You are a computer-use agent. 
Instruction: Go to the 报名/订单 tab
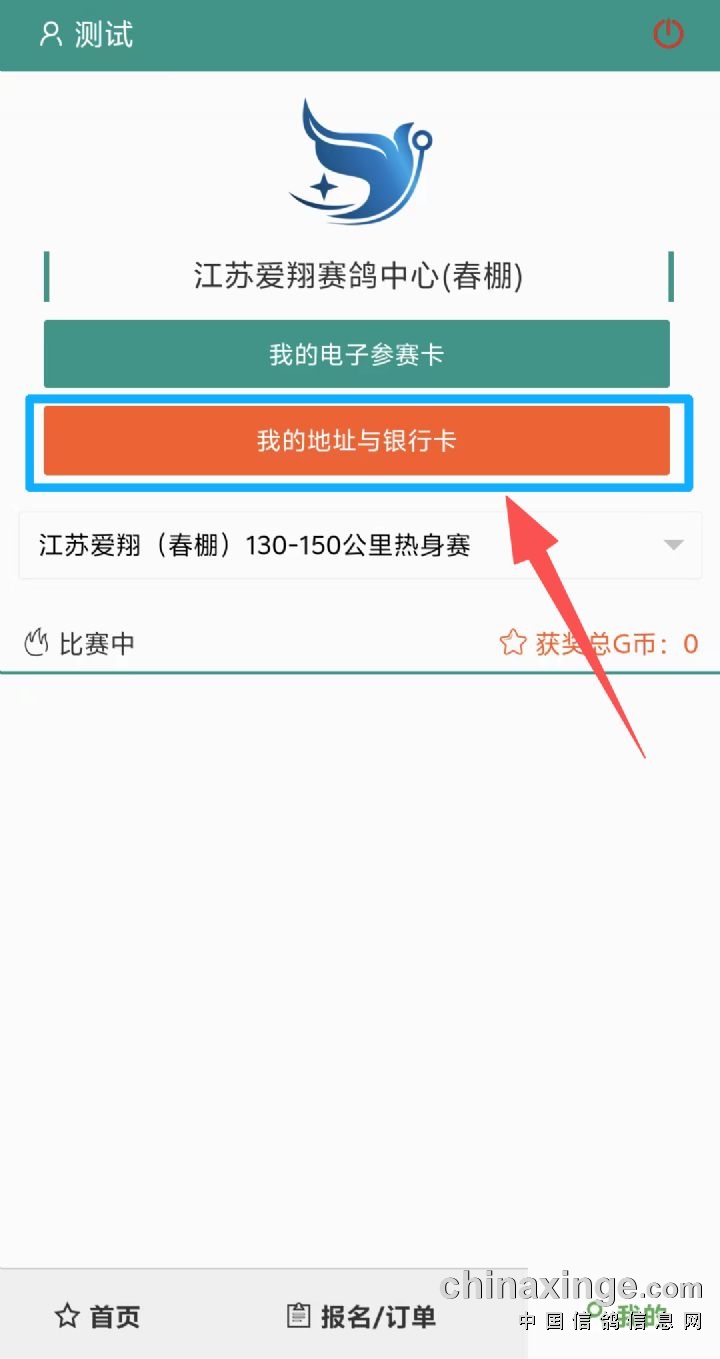(361, 1316)
